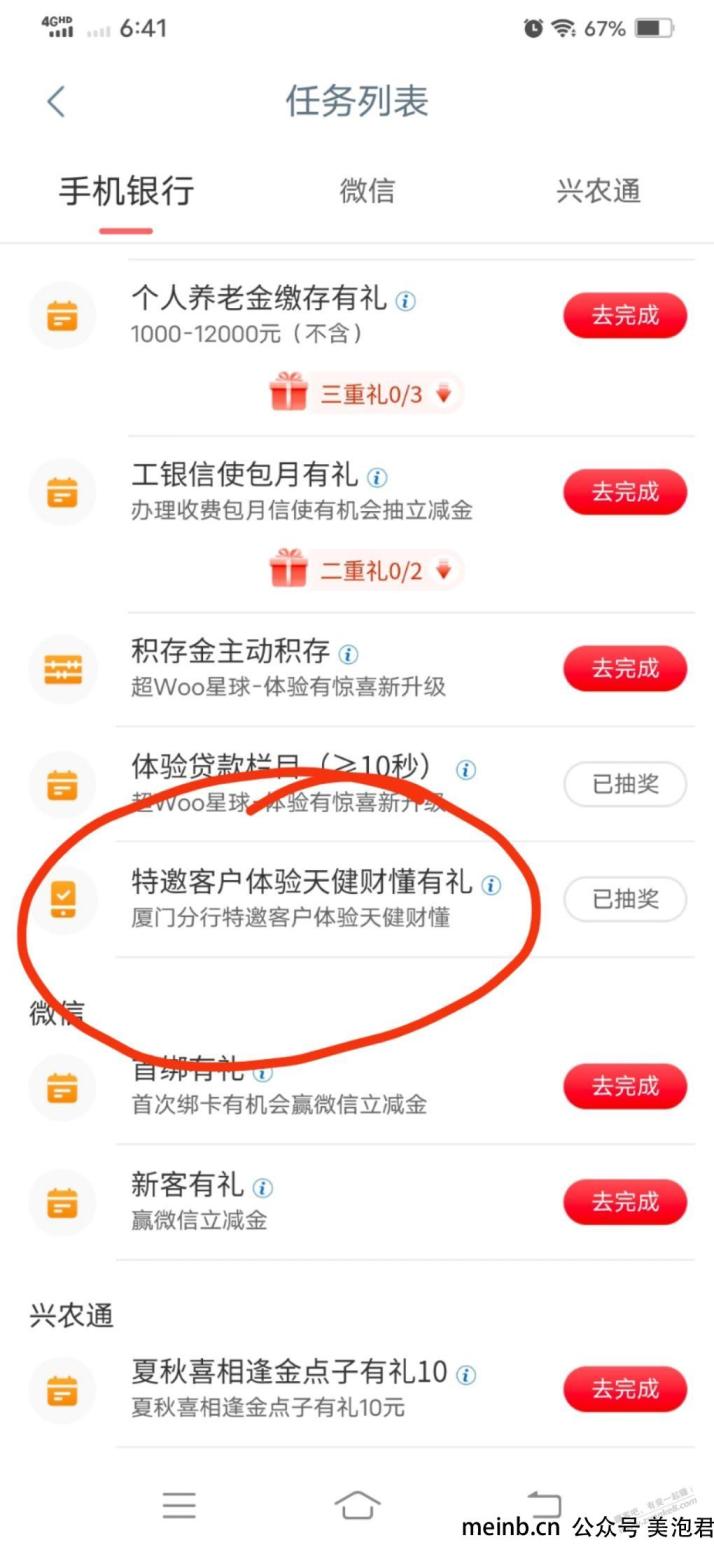Tap 去完成 for 工银信使包月有礼
This screenshot has height=1547, width=714.
click(x=625, y=492)
